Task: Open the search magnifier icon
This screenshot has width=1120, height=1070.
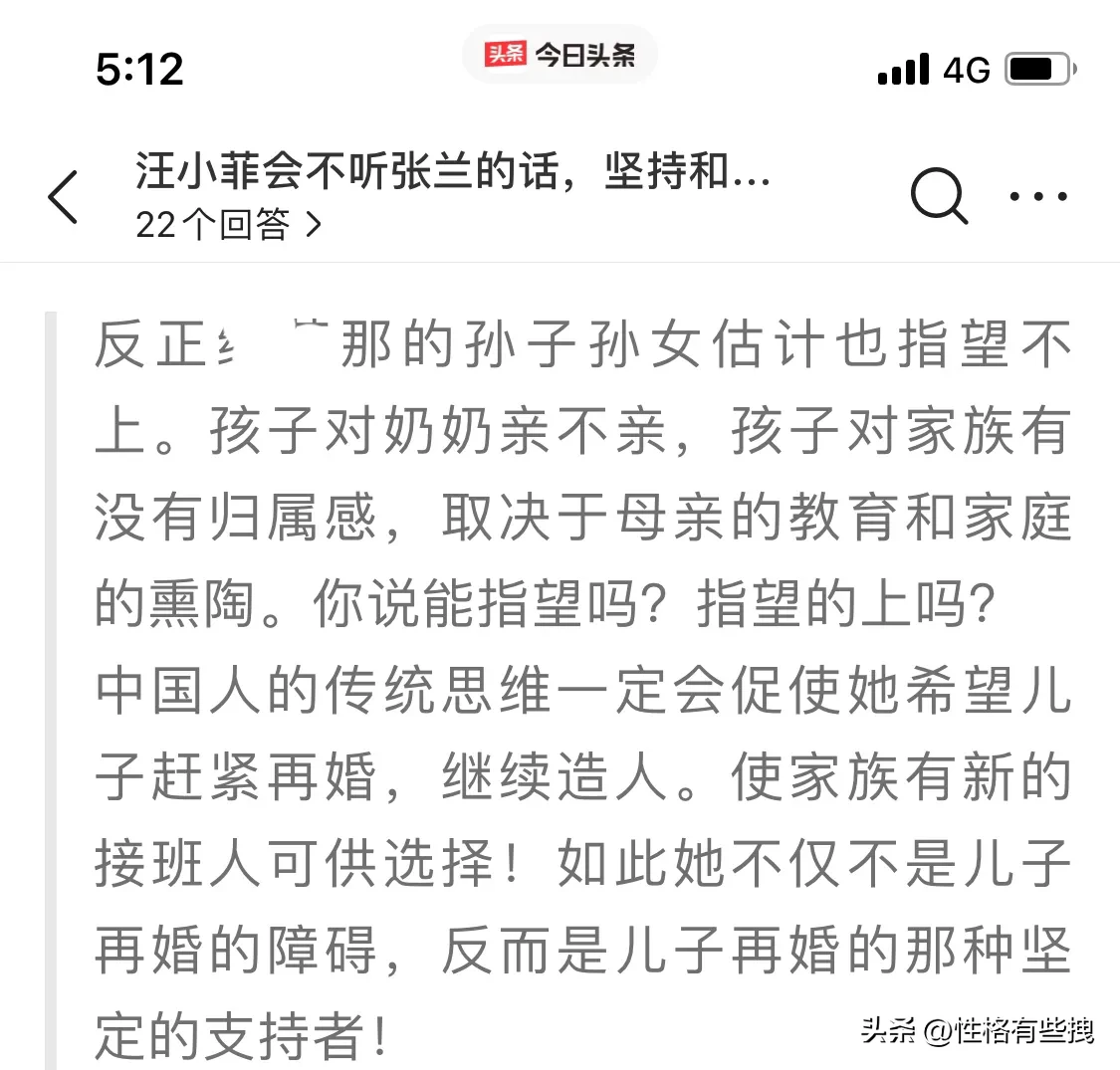Action: click(939, 196)
